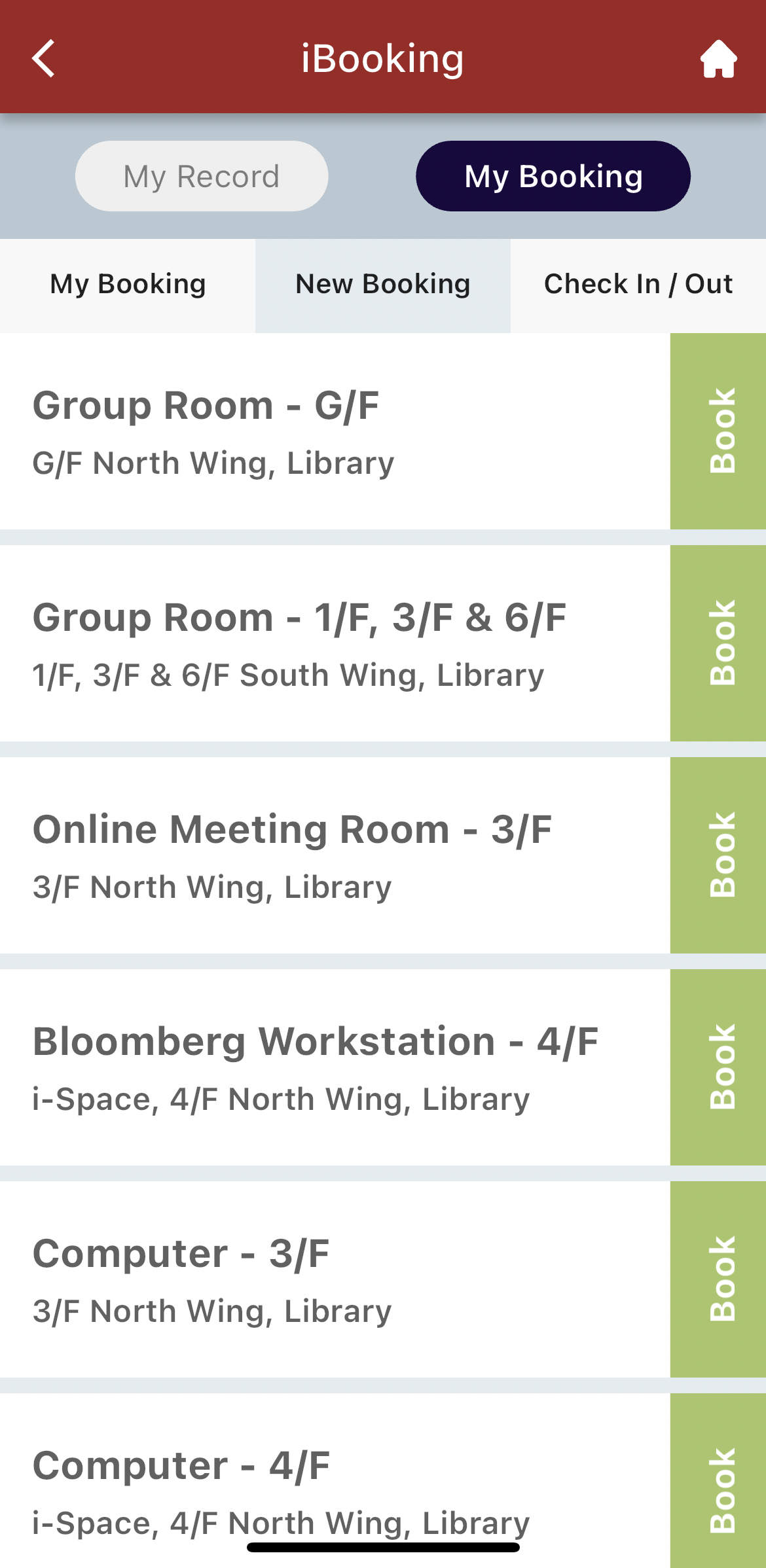This screenshot has width=766, height=1568.
Task: Select the dark My Booking pill
Action: [553, 176]
